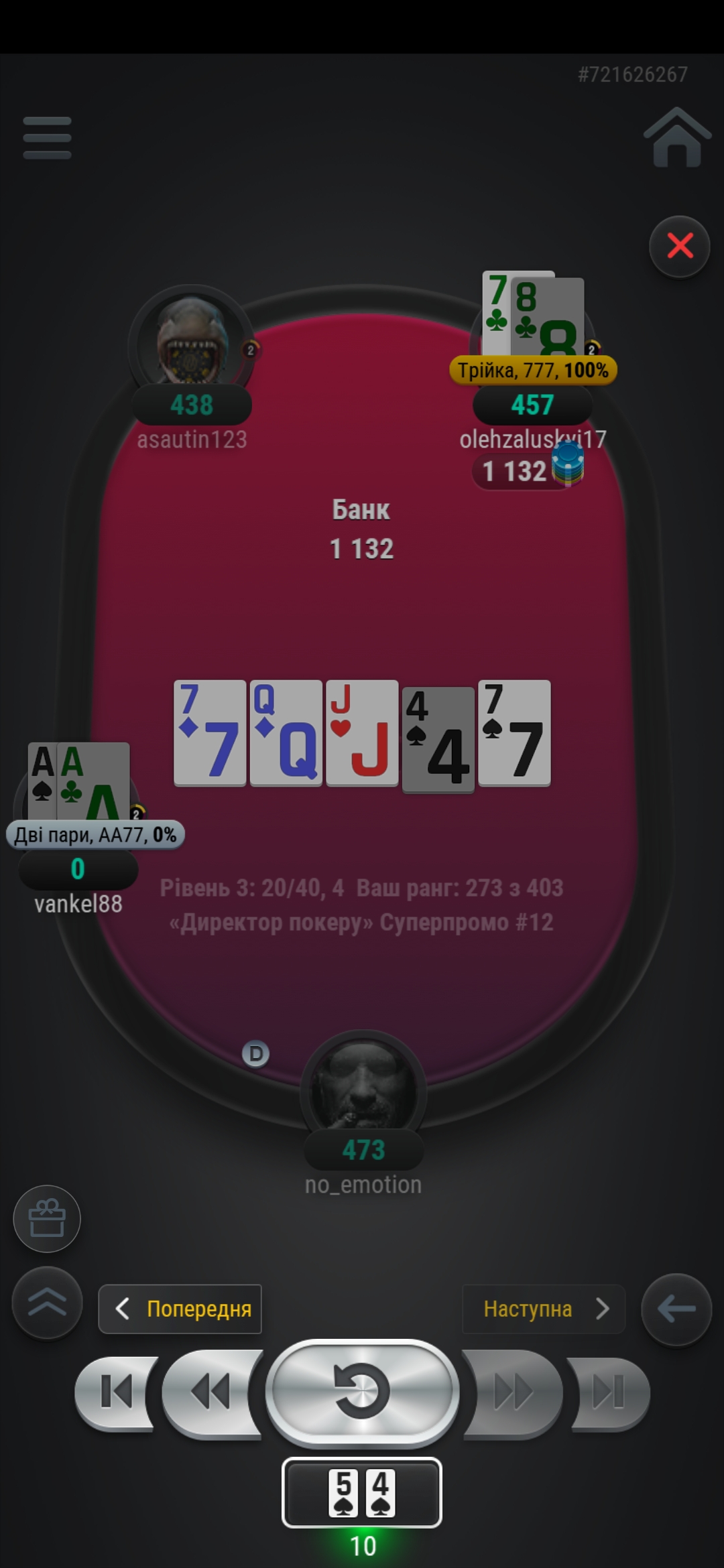Tap the back arrow round button

pyautogui.click(x=676, y=1309)
